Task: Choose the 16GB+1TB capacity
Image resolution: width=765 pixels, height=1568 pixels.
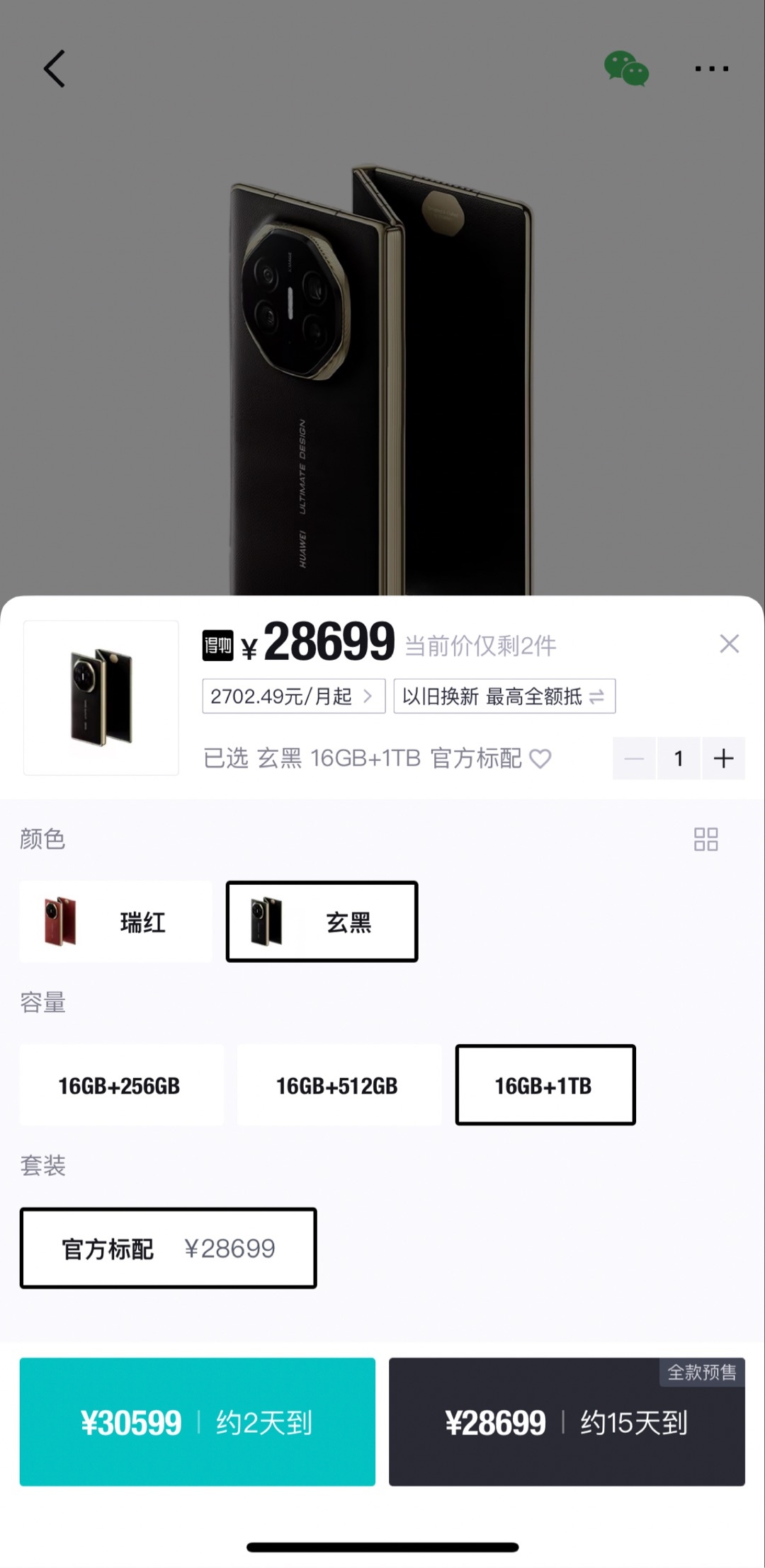Action: 545,1085
